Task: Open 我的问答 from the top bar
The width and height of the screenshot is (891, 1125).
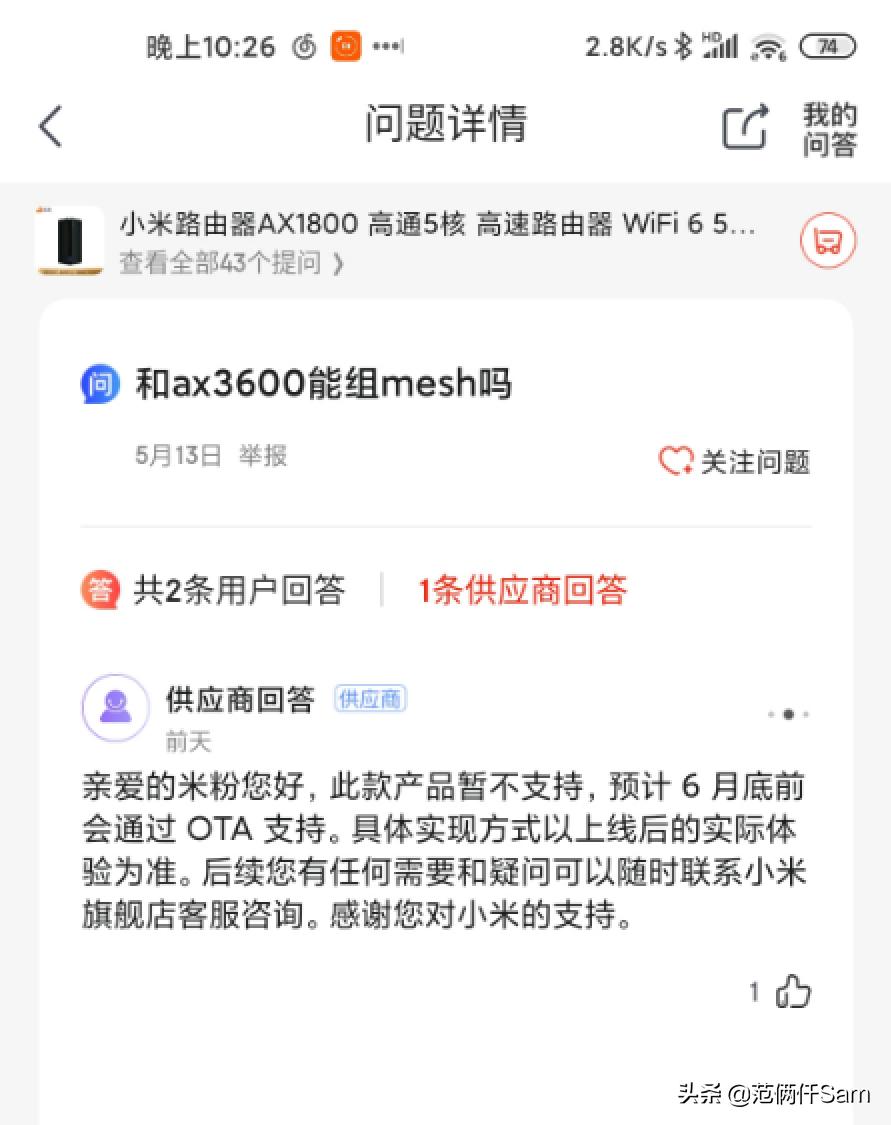Action: click(x=828, y=127)
